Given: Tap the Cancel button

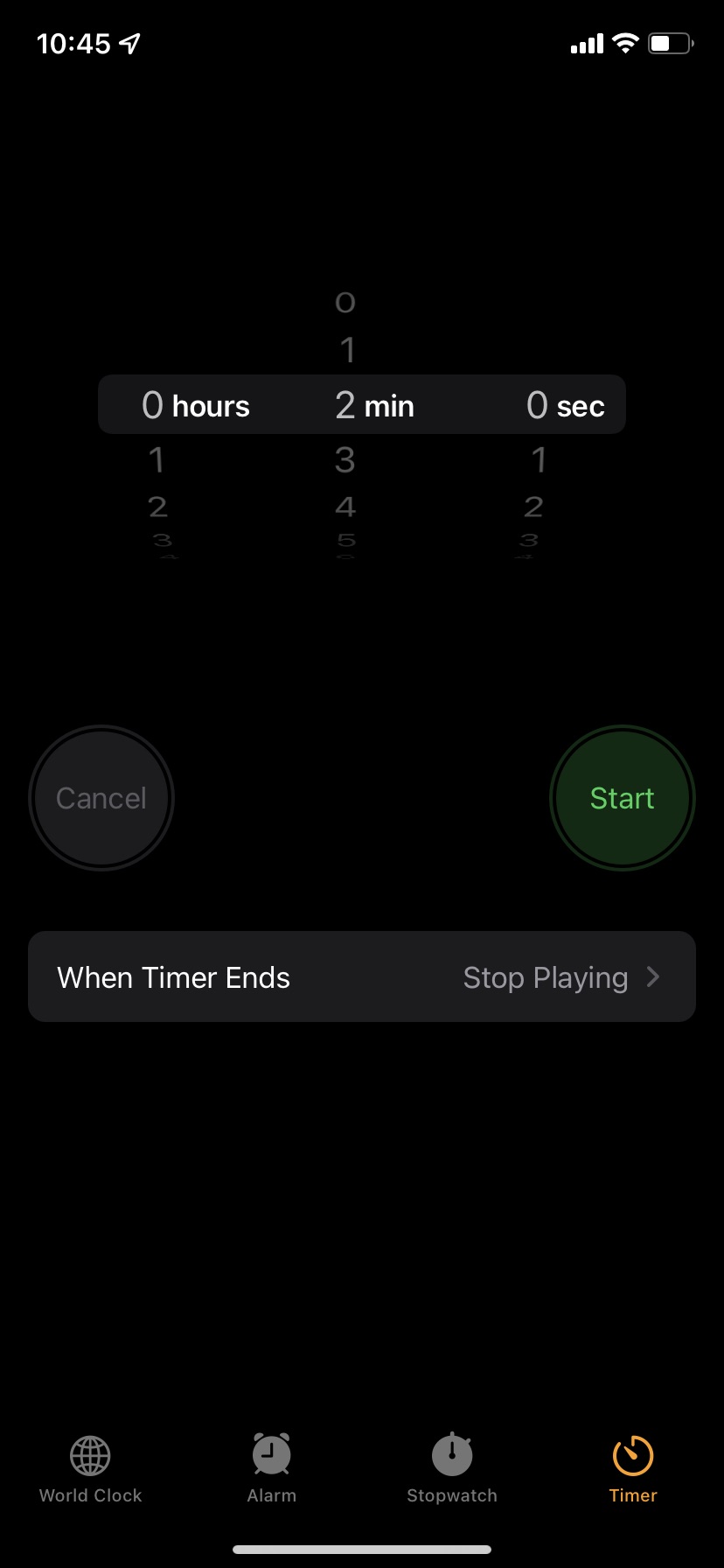Looking at the screenshot, I should 101,798.
